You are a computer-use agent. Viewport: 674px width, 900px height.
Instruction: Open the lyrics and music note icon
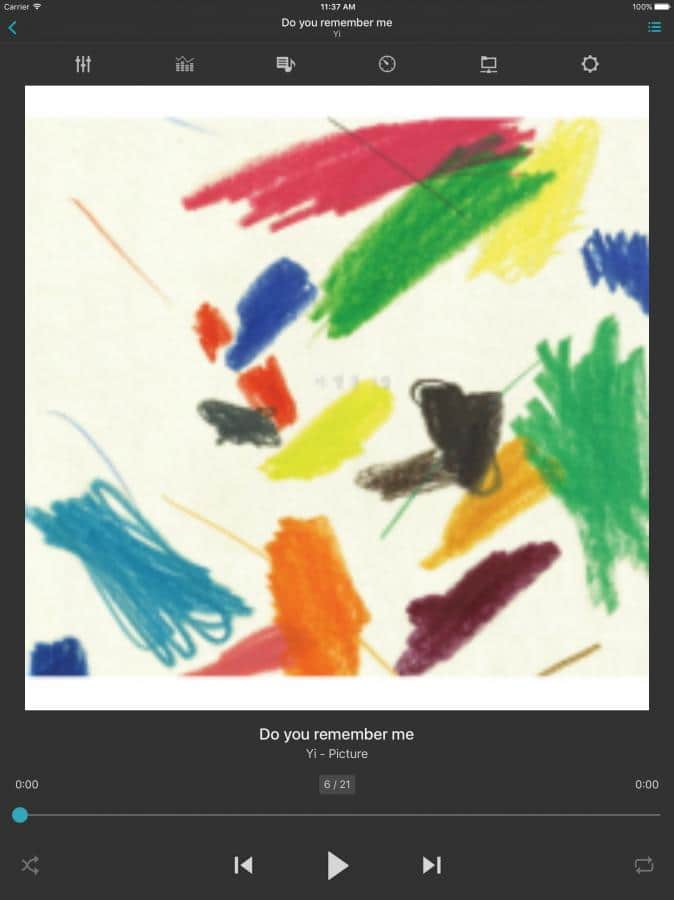tap(285, 64)
